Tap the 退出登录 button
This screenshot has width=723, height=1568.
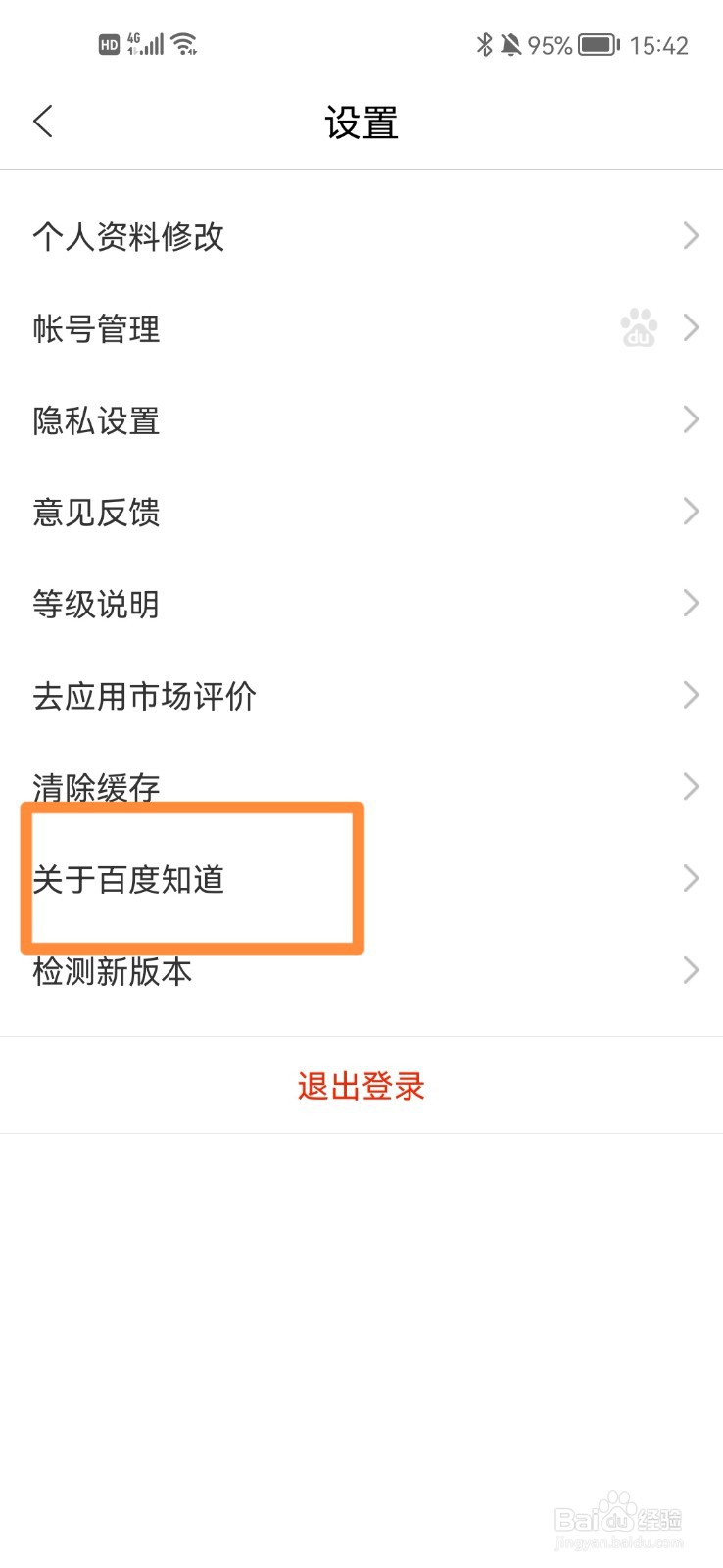coord(361,1085)
